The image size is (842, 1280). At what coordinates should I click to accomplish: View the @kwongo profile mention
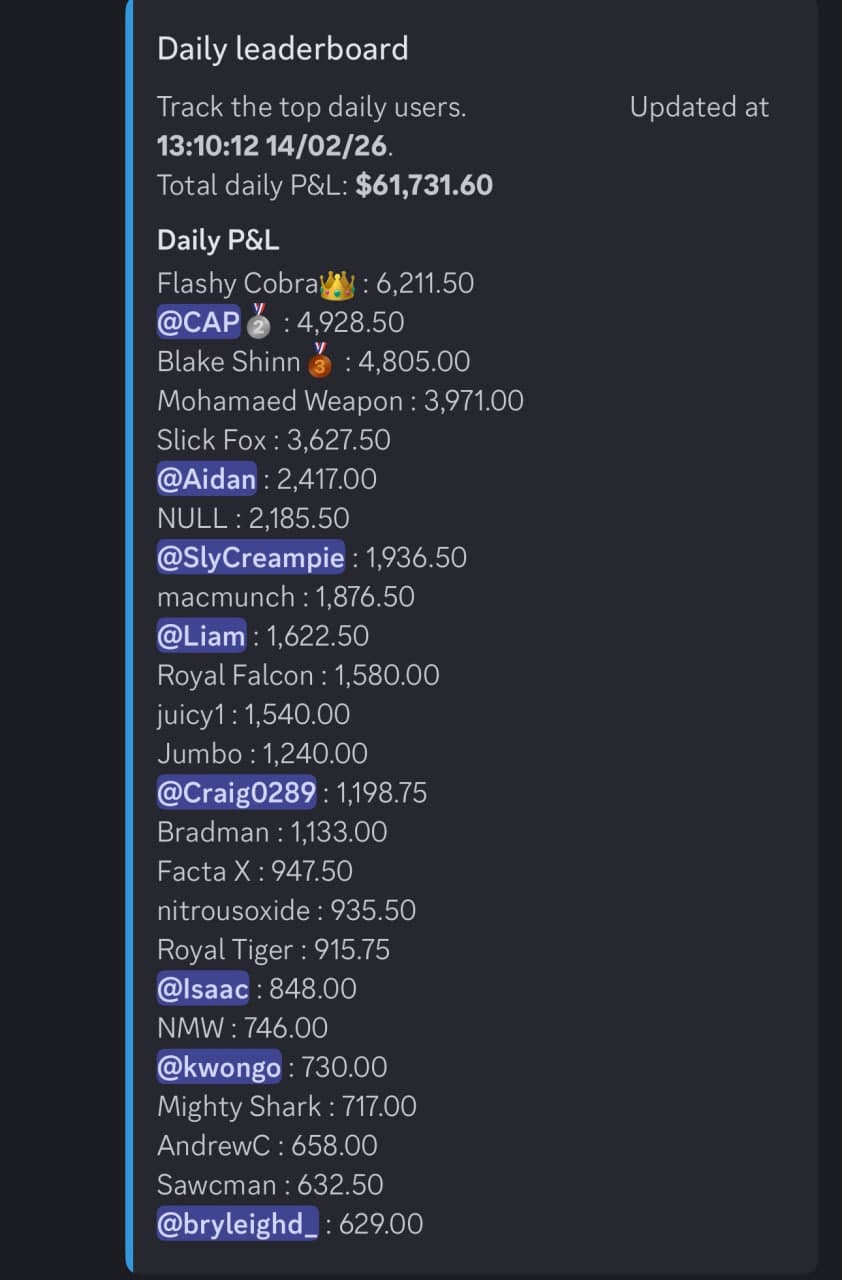(219, 1066)
